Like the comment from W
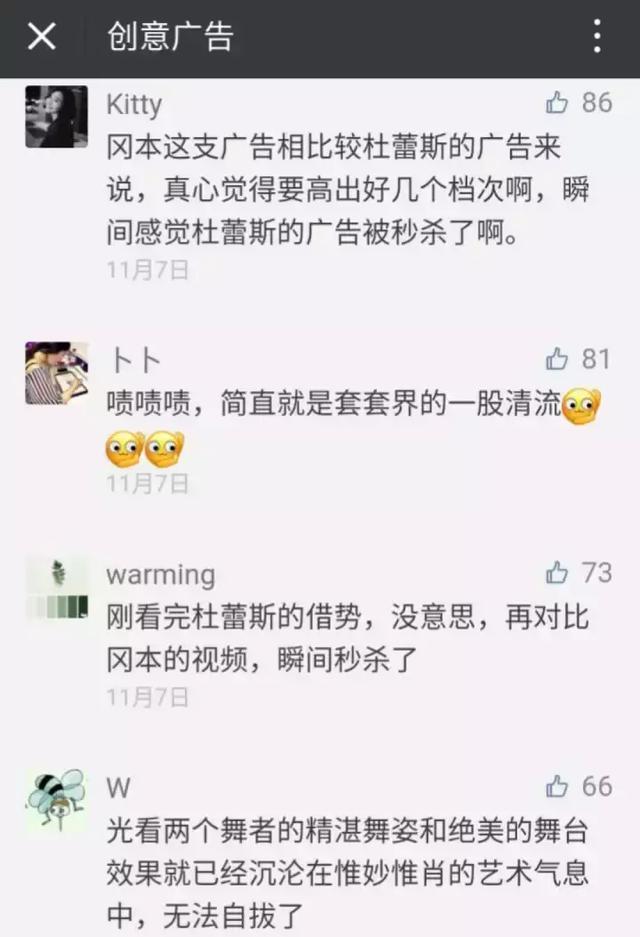 [x=558, y=786]
